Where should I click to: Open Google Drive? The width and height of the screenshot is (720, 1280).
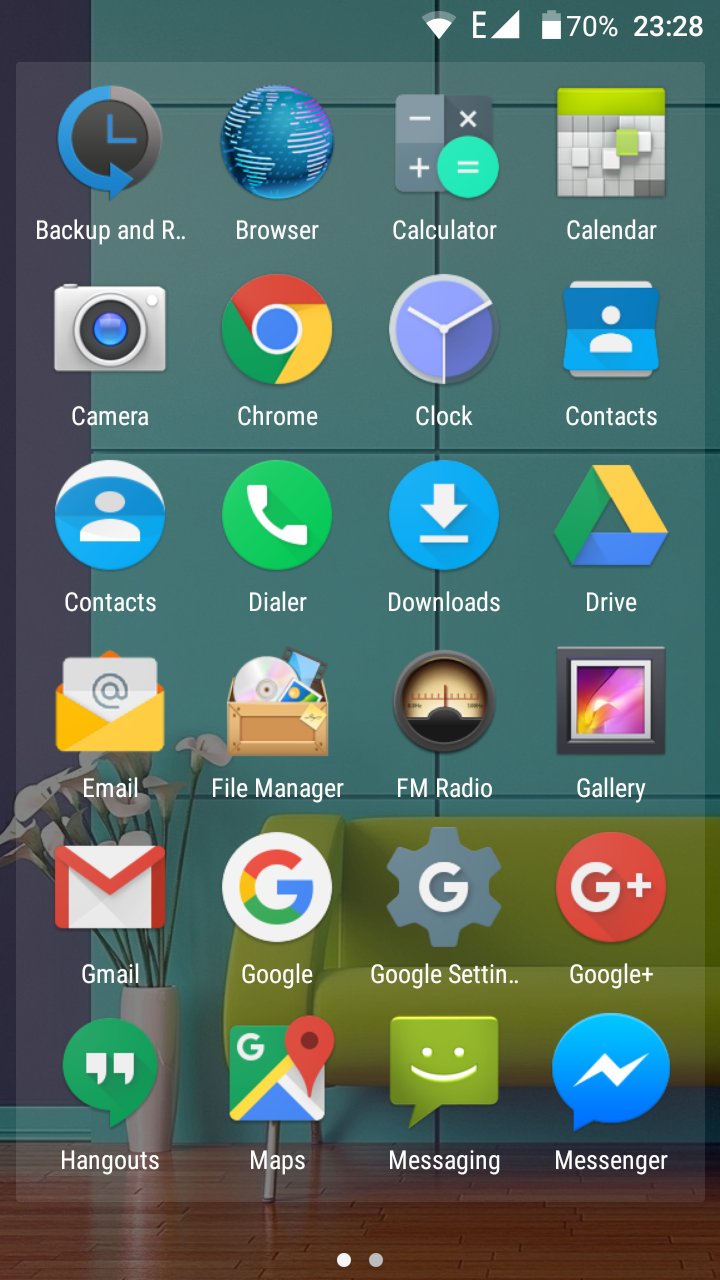tap(611, 515)
